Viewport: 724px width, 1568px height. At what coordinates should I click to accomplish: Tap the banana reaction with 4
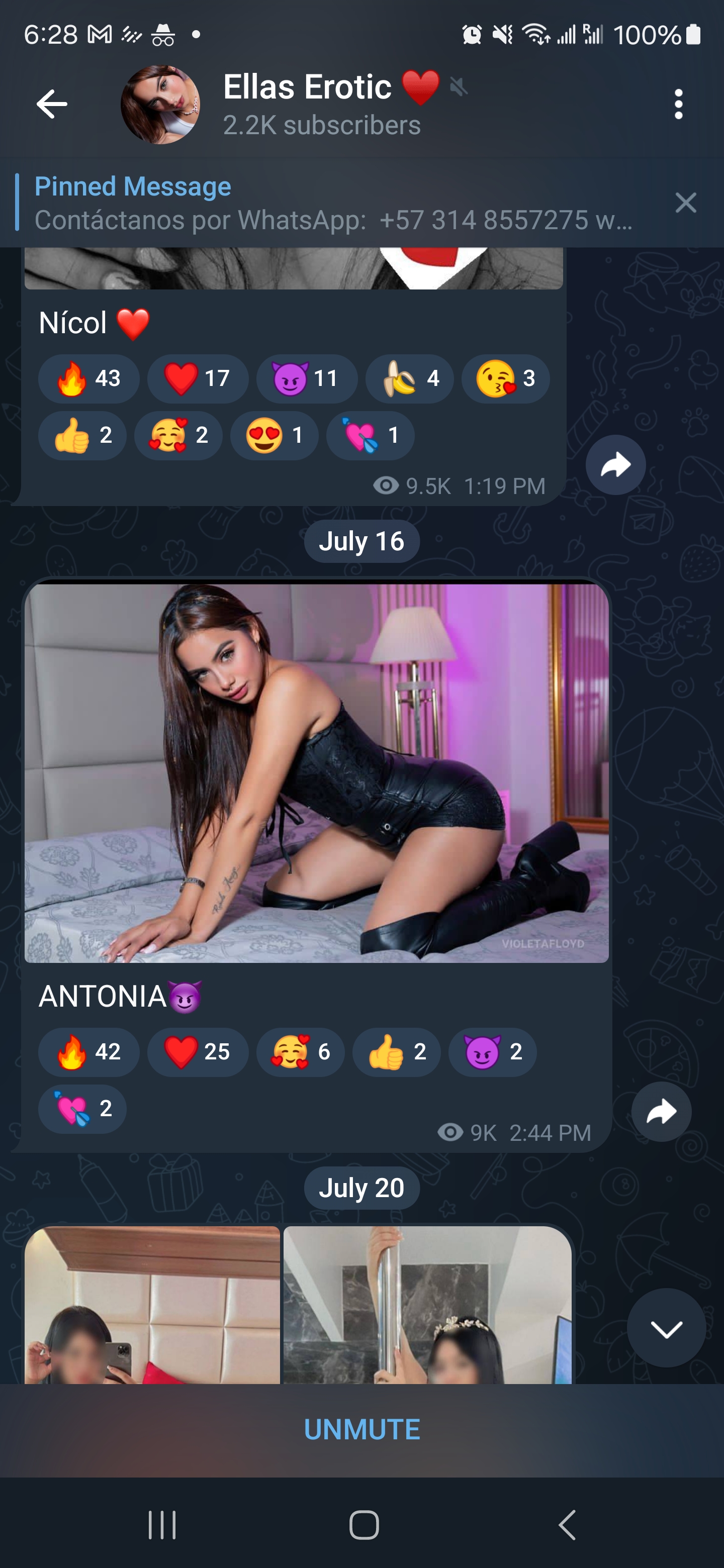click(x=409, y=378)
